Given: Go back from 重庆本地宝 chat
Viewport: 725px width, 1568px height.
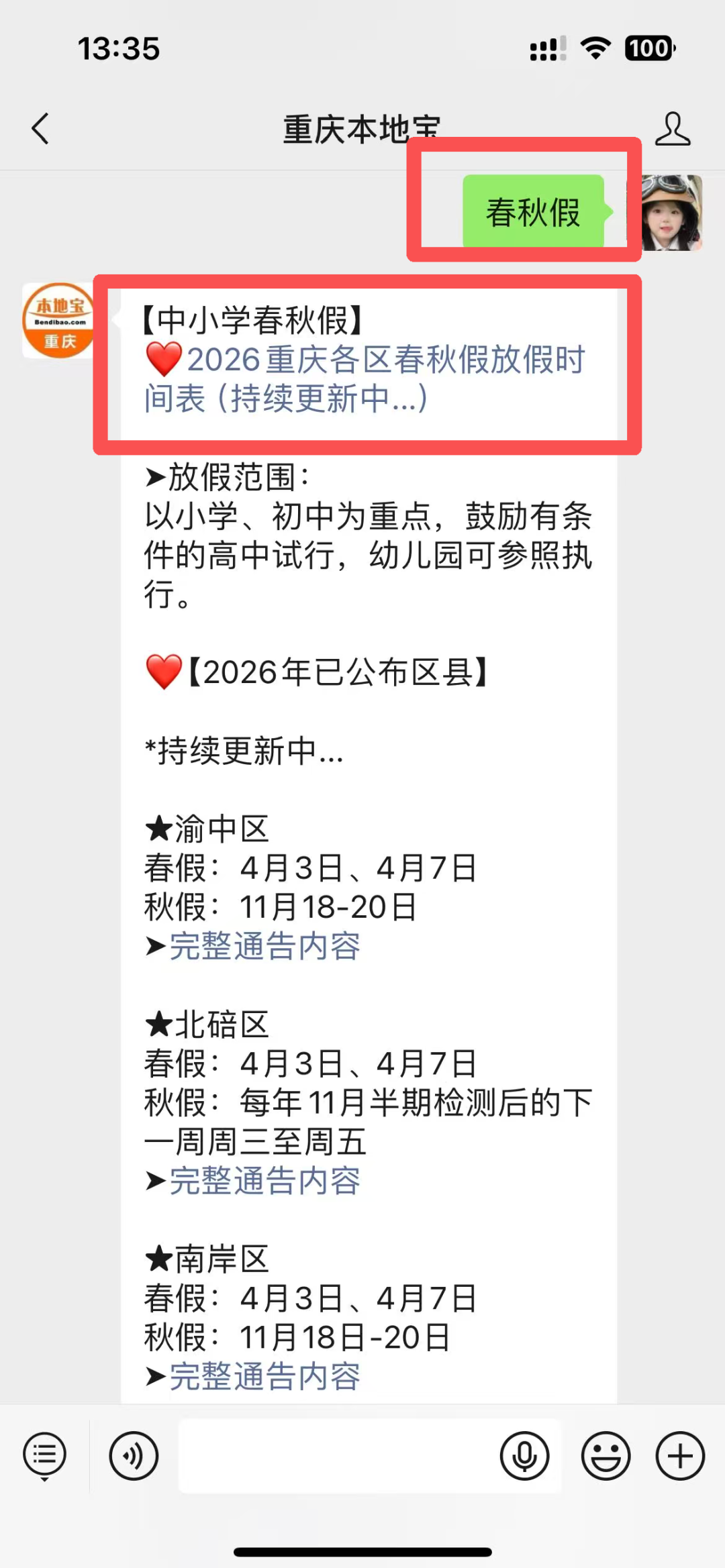Looking at the screenshot, I should tap(40, 128).
